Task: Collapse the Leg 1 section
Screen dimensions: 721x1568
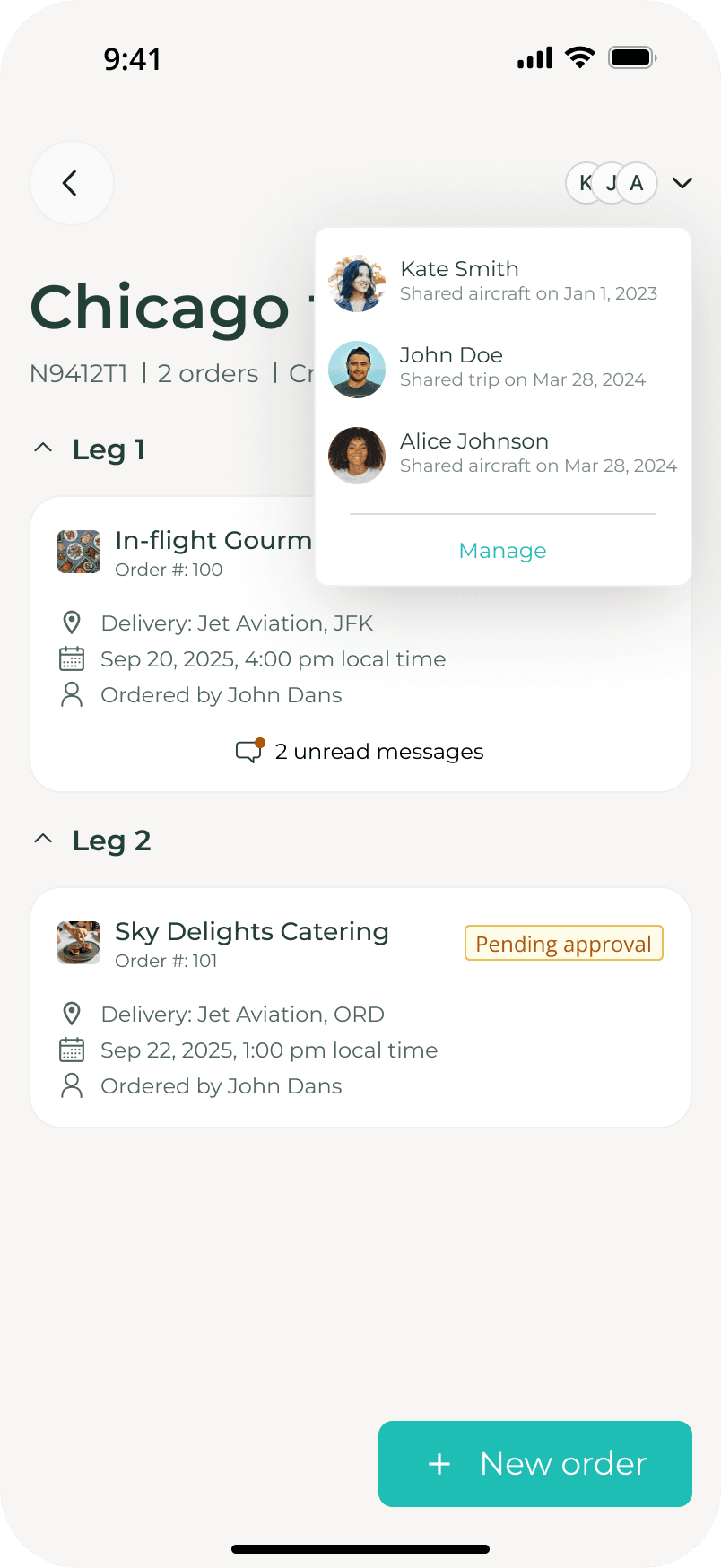Action: pos(43,449)
